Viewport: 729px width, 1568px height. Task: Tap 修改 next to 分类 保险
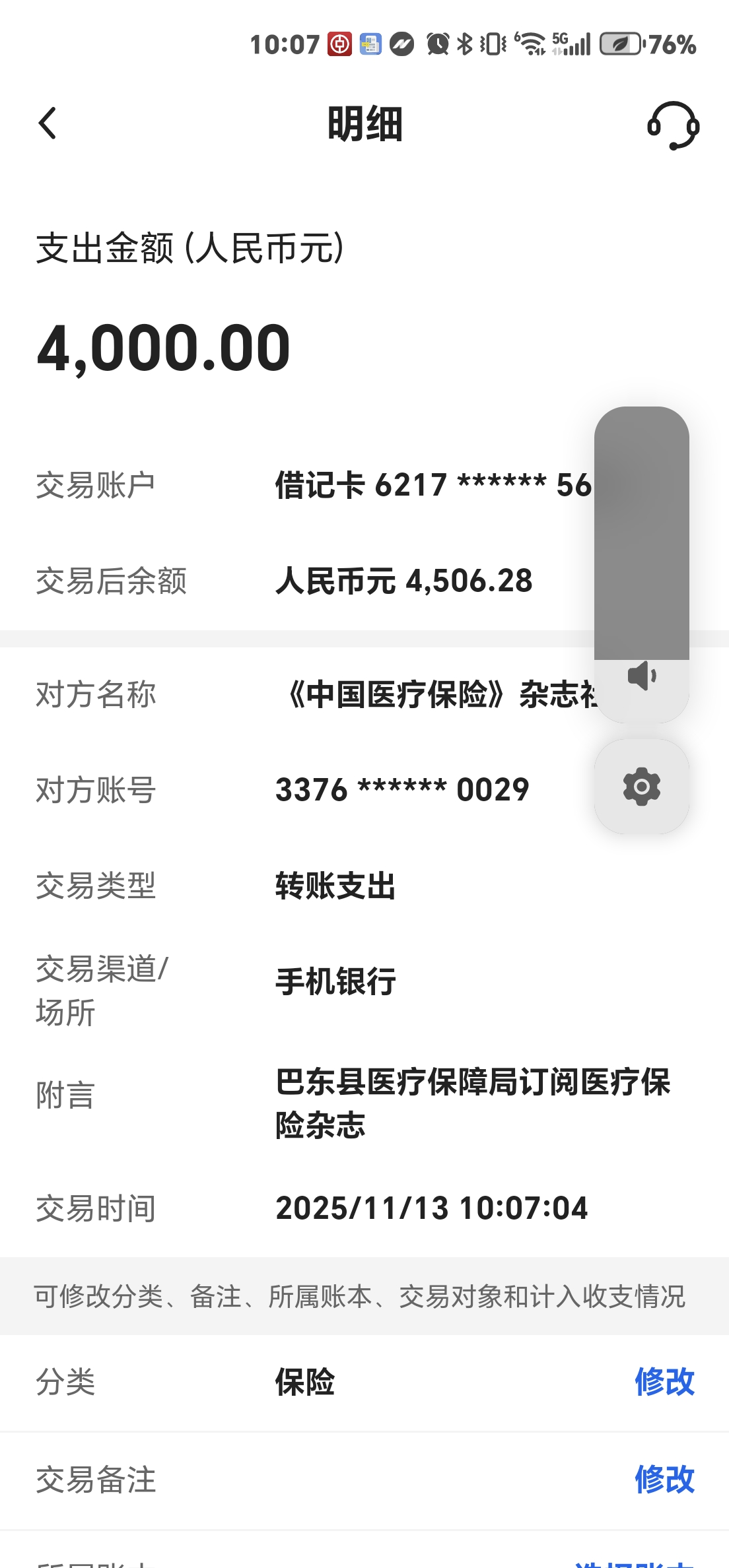click(x=664, y=1382)
